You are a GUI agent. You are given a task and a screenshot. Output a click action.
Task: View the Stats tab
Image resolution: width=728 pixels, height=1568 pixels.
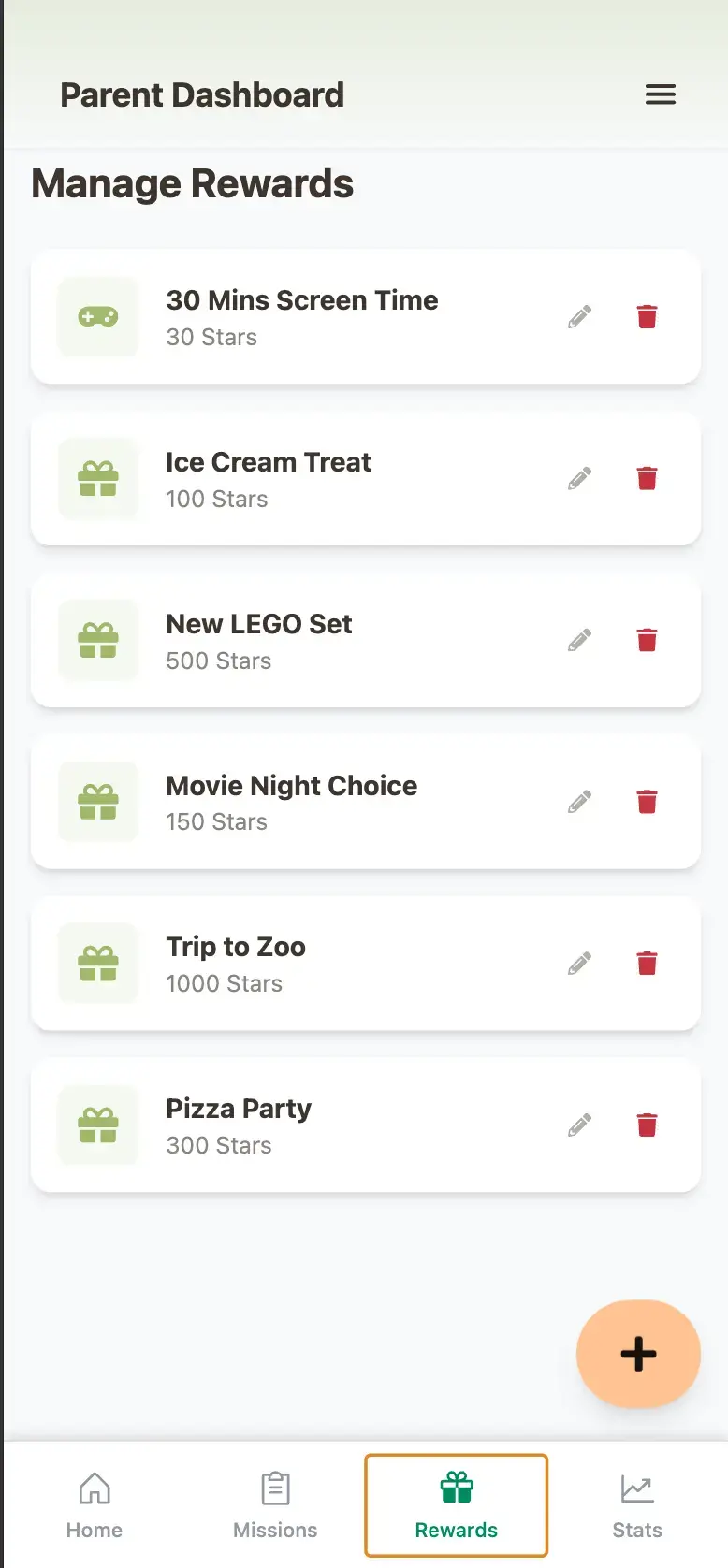pos(637,1504)
